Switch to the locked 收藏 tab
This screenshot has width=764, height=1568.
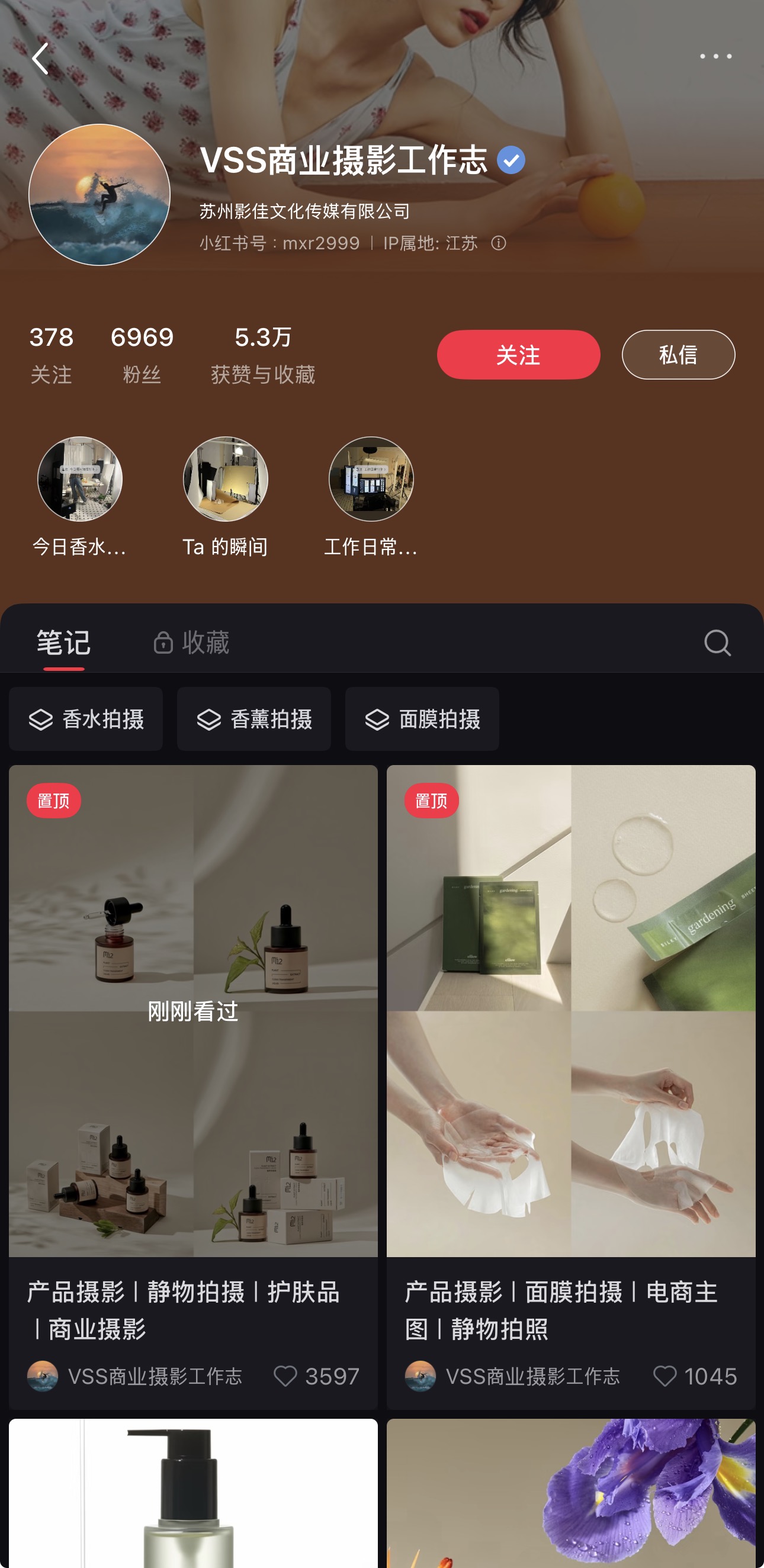[x=192, y=643]
